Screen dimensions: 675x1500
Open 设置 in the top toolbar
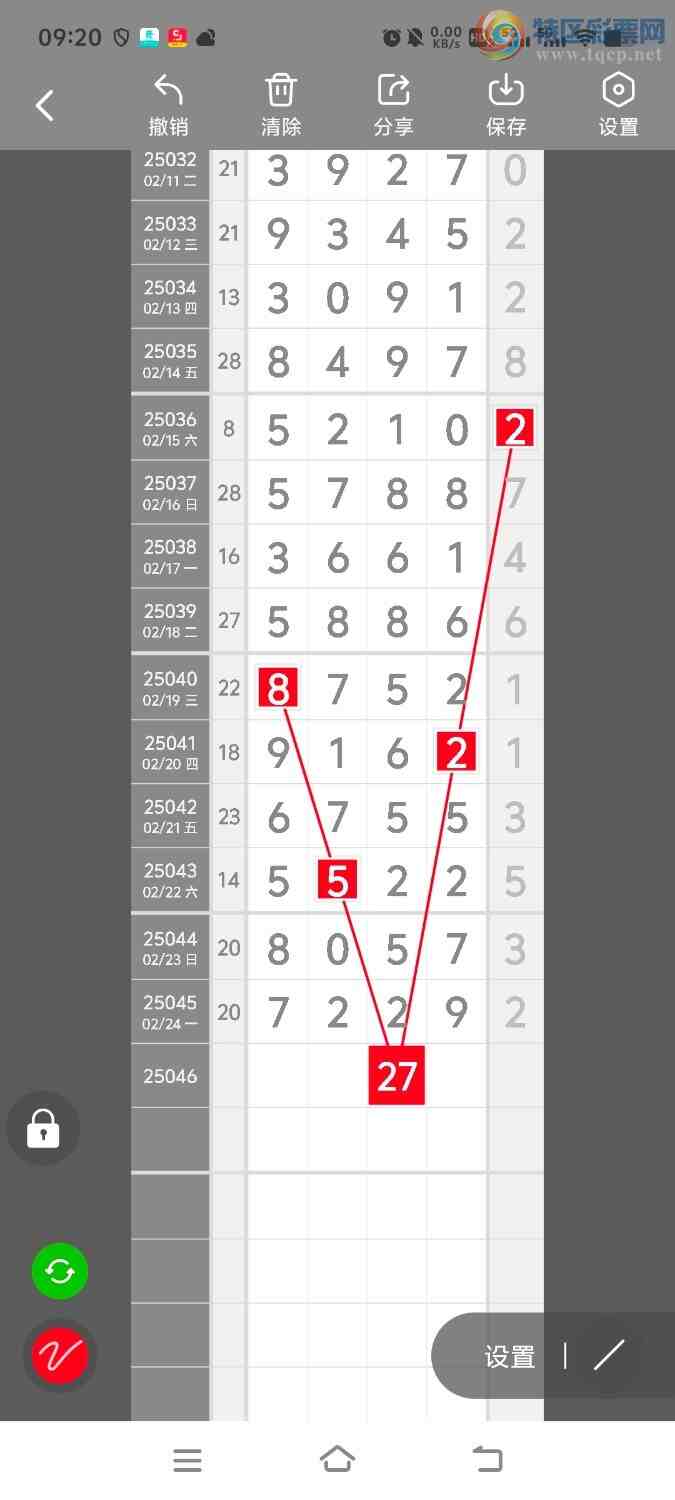(x=618, y=104)
